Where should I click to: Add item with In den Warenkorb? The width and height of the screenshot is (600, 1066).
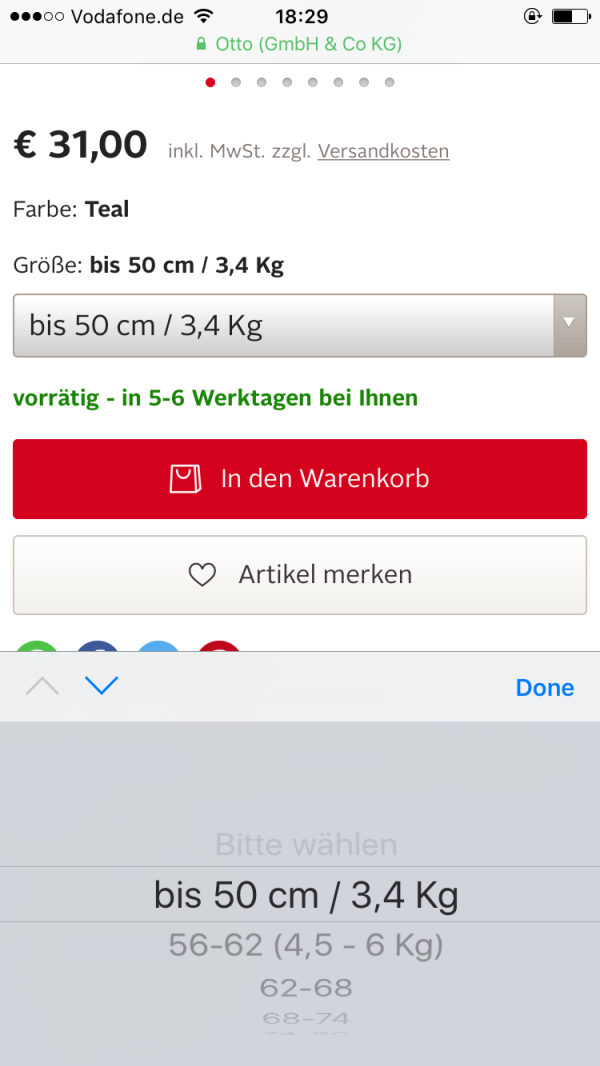click(x=299, y=479)
